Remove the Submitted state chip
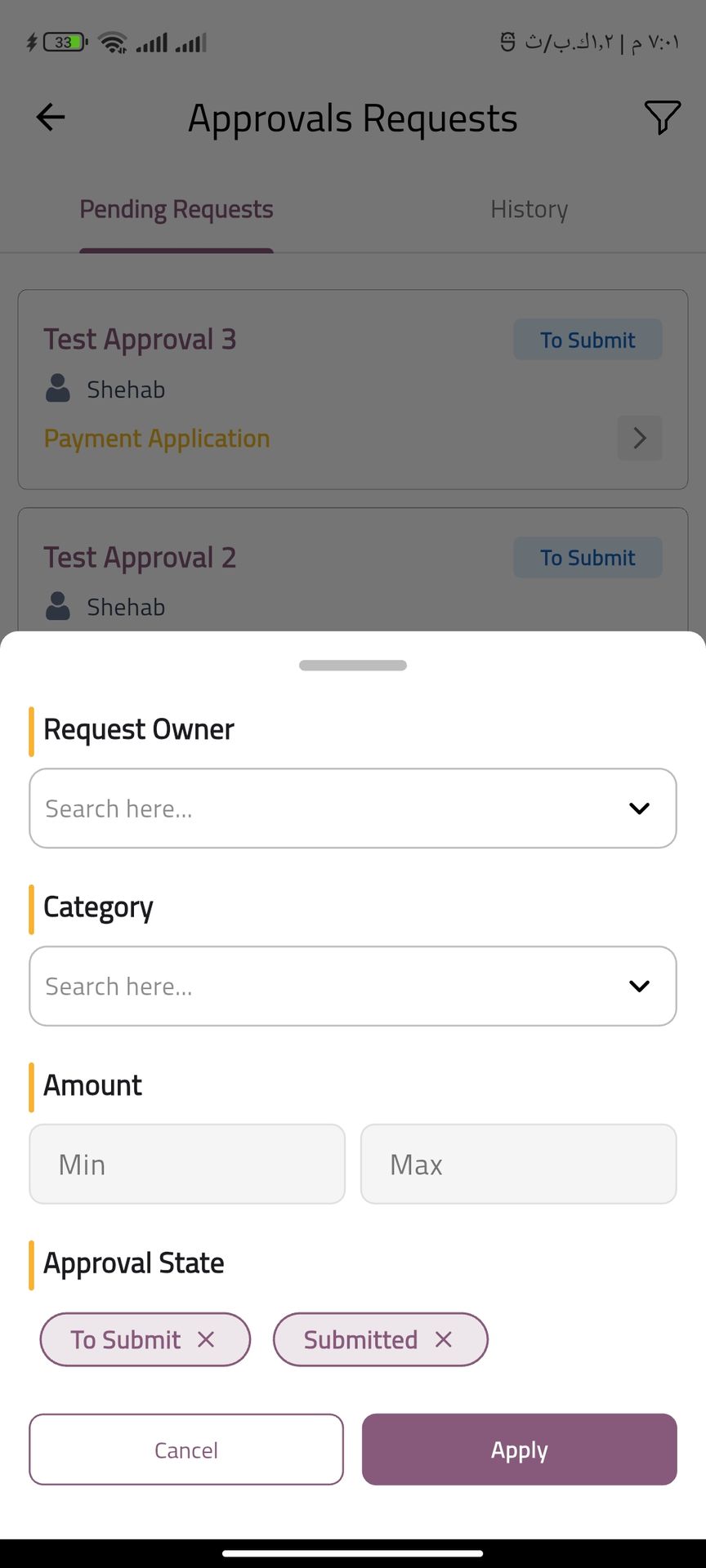706x1568 pixels. tap(444, 1339)
